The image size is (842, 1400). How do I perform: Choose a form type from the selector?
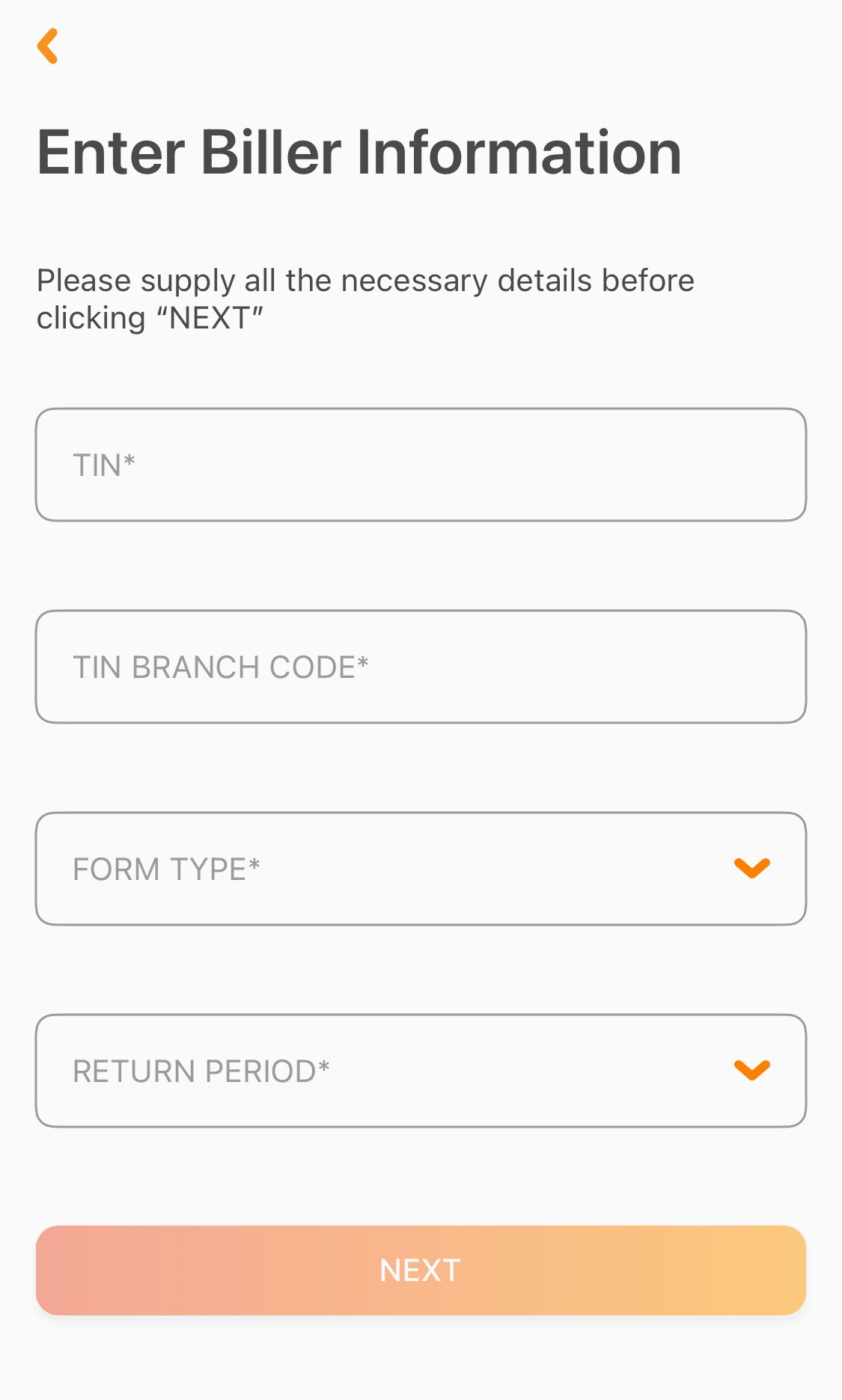click(421, 868)
